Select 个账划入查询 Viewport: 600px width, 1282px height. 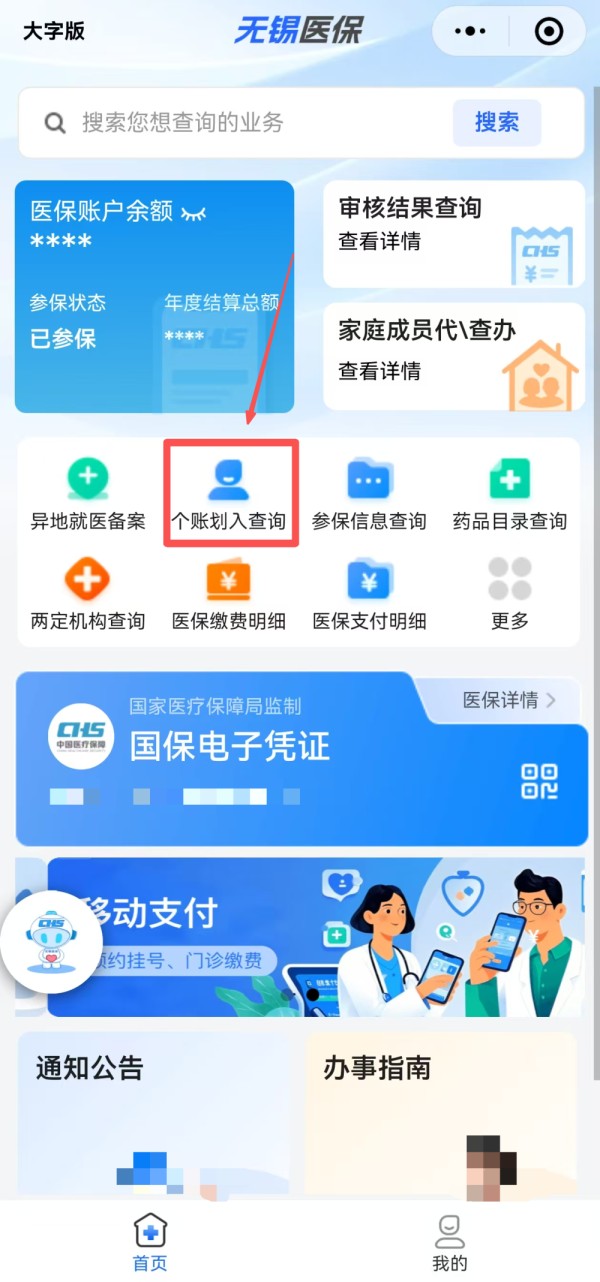tap(229, 494)
